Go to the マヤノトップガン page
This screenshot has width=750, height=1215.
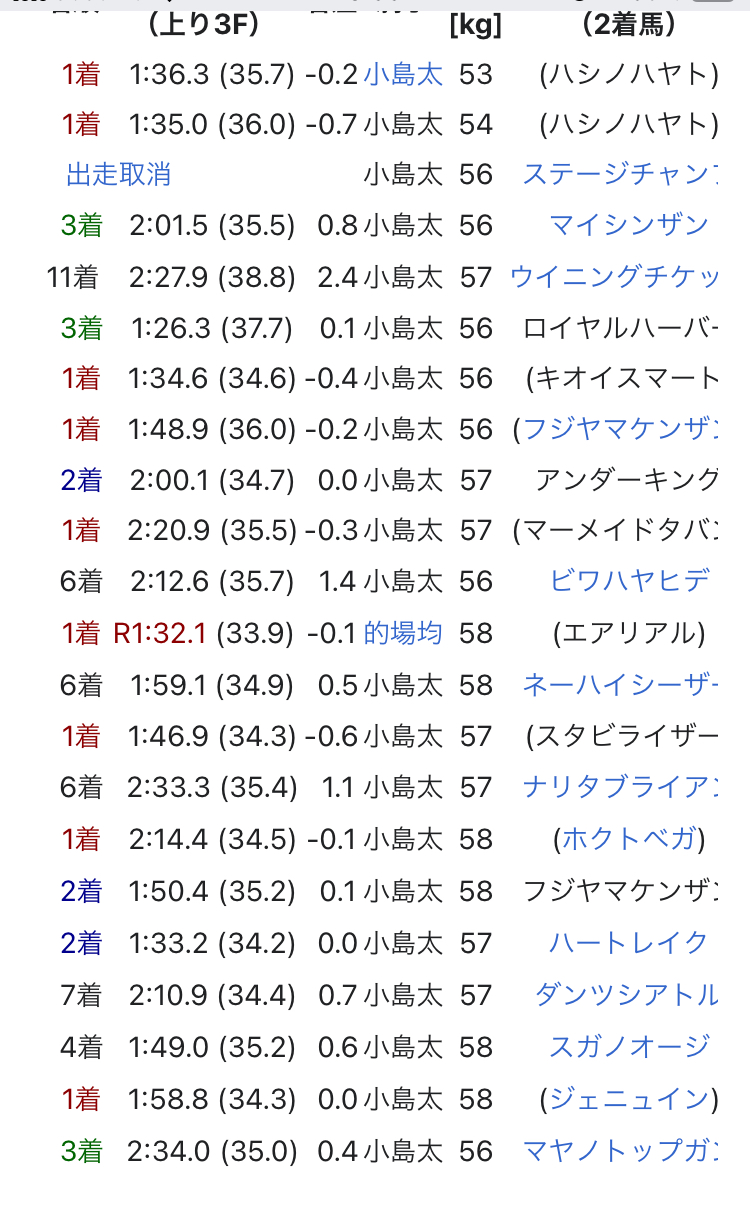(x=620, y=1152)
